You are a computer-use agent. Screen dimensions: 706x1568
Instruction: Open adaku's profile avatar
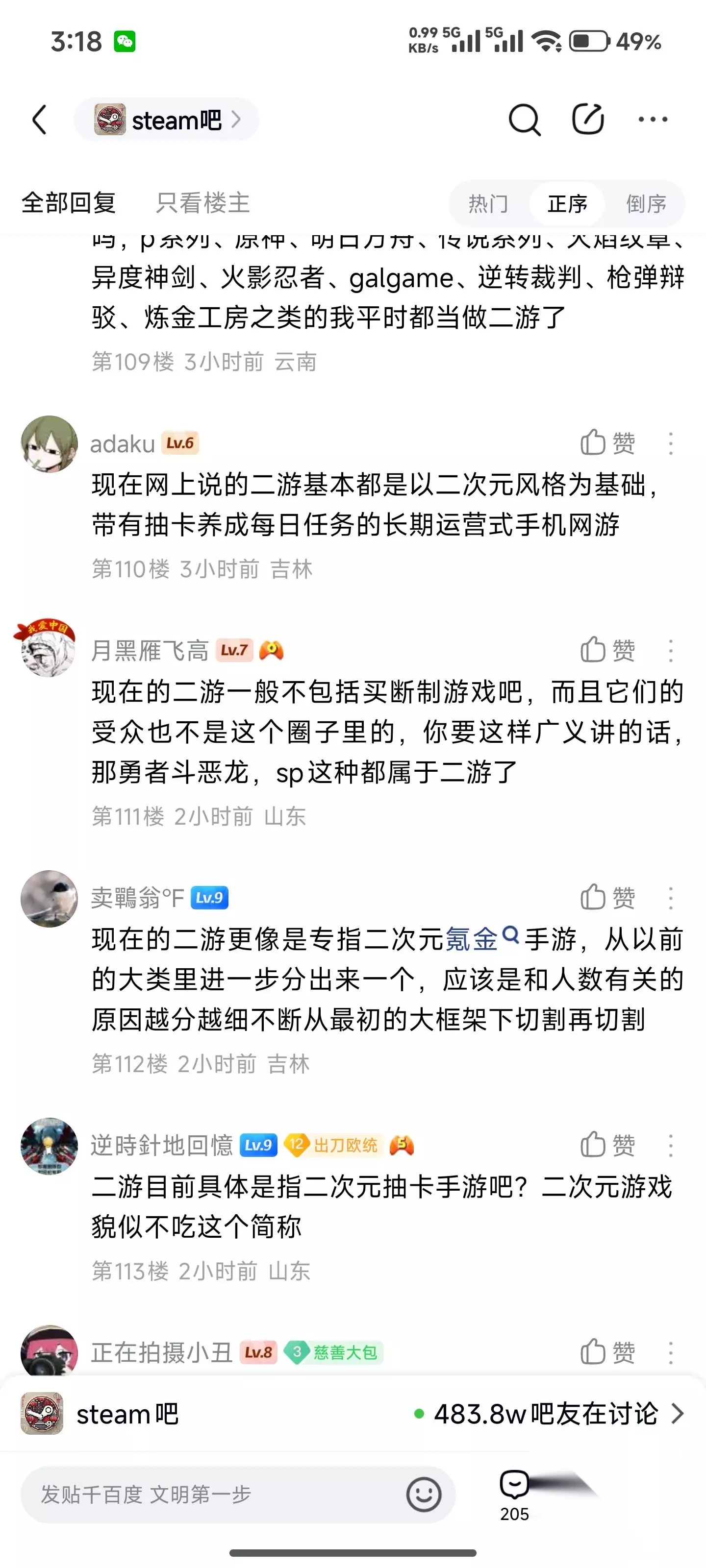pyautogui.click(x=49, y=444)
